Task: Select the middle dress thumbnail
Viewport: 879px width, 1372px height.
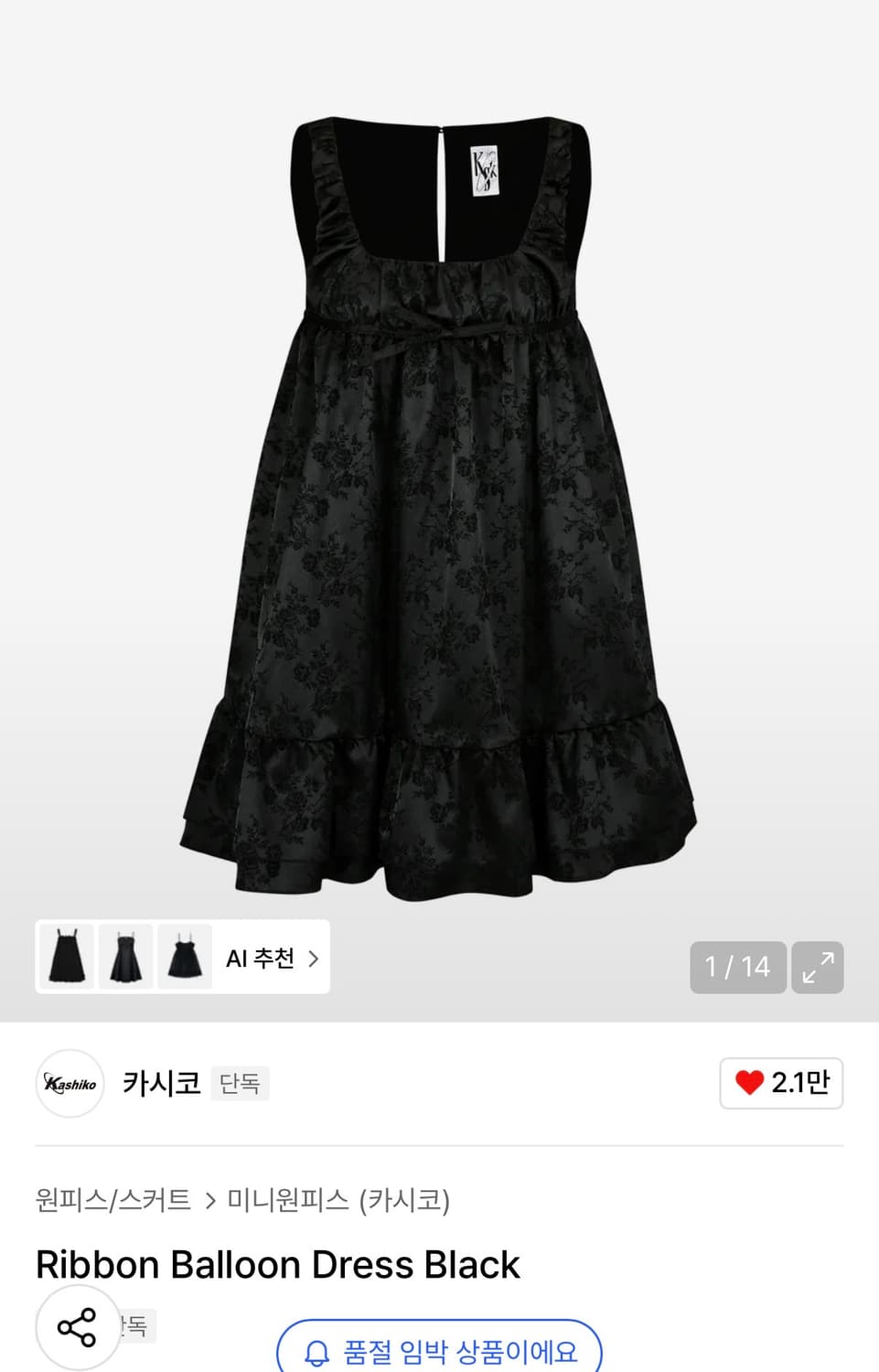Action: click(x=126, y=957)
